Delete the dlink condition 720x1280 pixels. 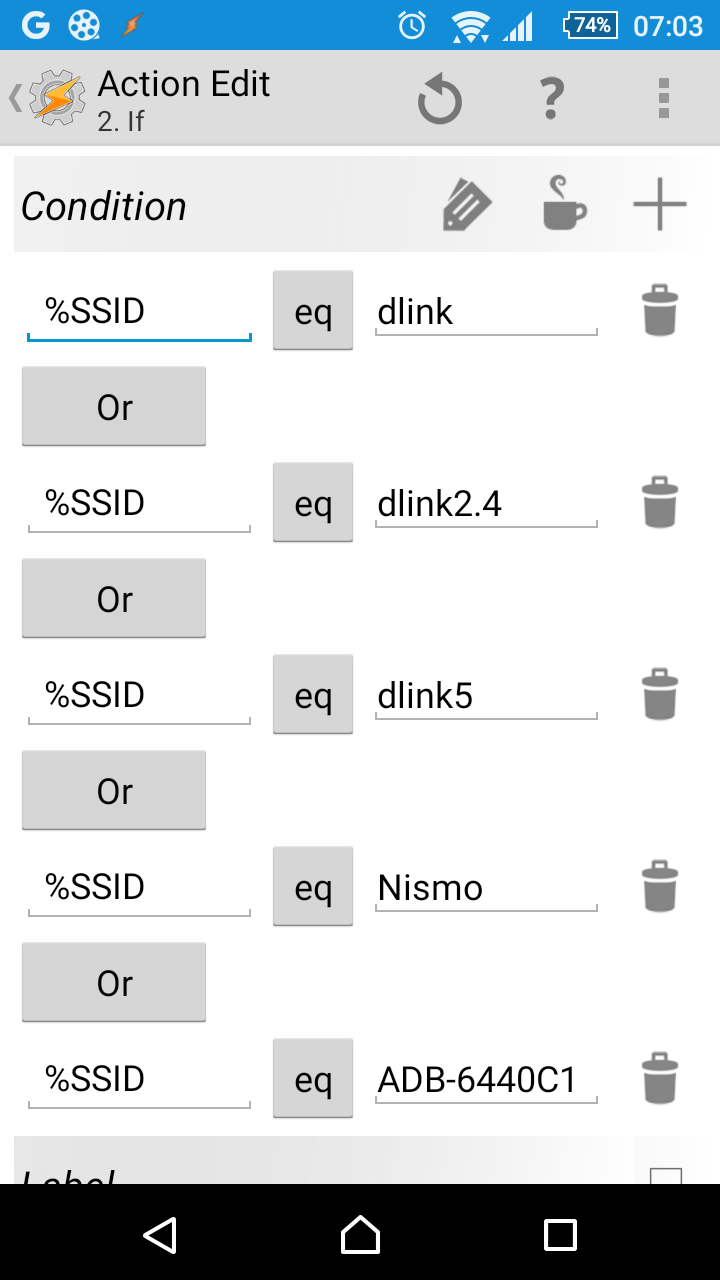click(x=660, y=310)
